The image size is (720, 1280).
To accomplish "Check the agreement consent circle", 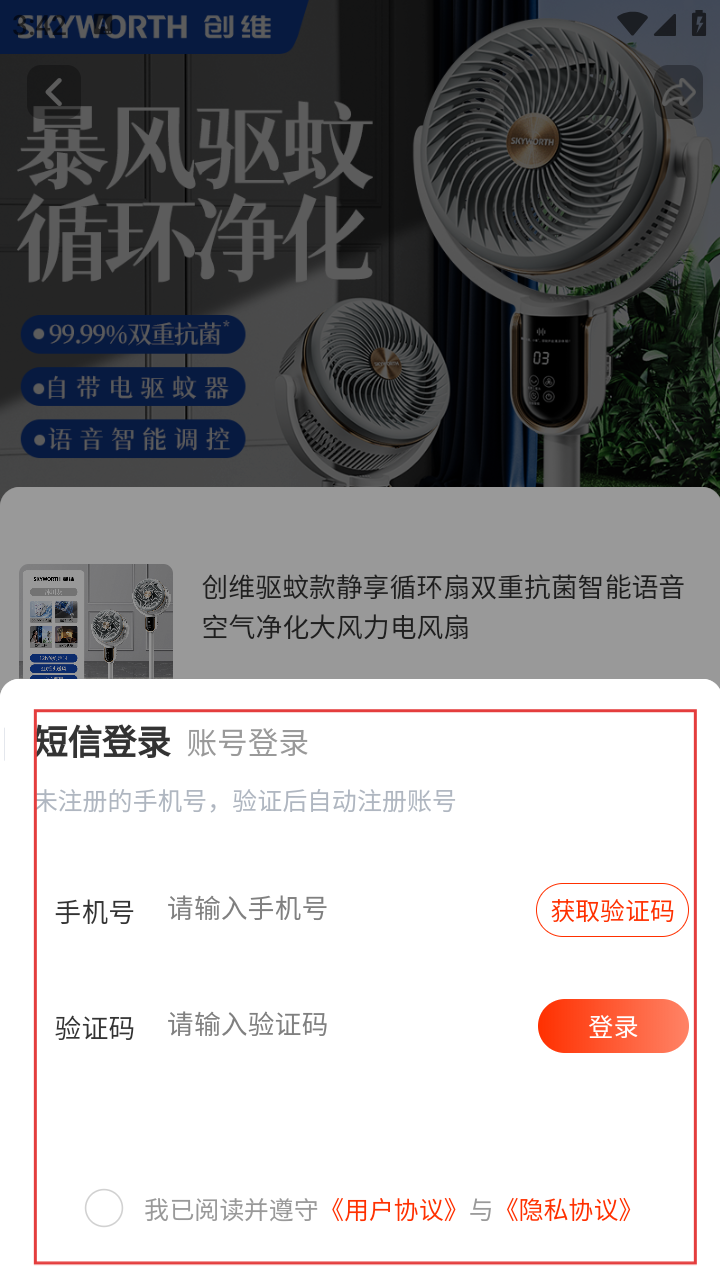I will 104,1208.
